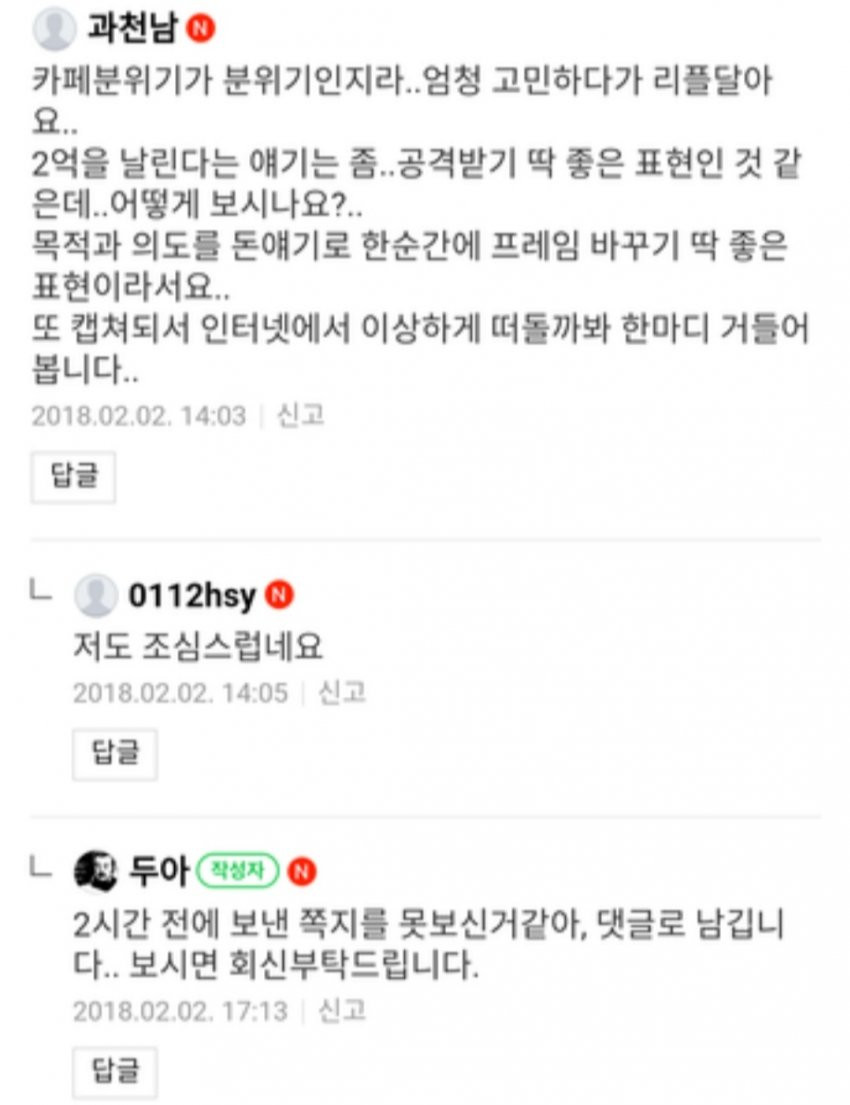
Task: Open 두아's profile picture
Action: (x=97, y=872)
